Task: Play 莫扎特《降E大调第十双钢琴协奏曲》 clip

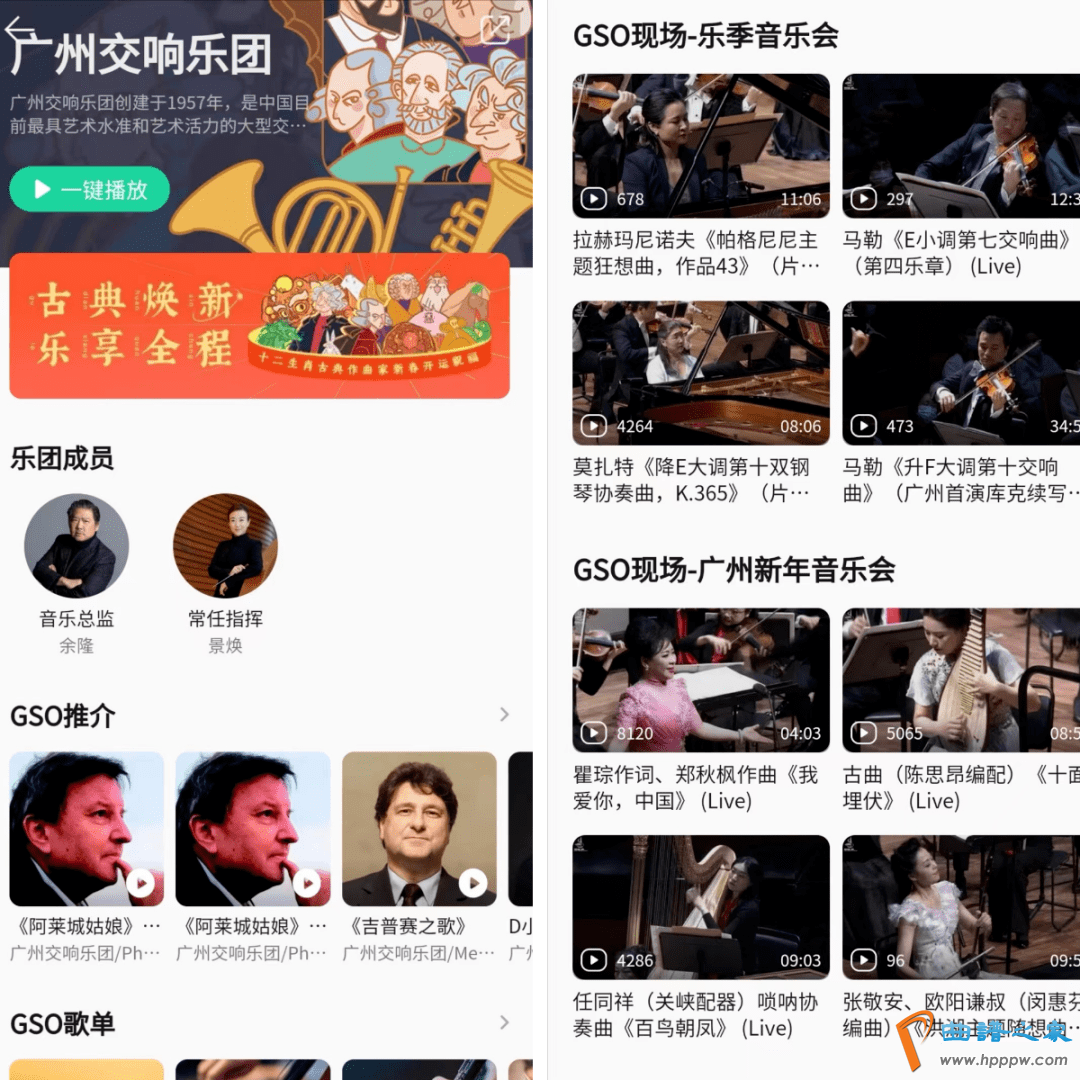Action: click(x=700, y=373)
